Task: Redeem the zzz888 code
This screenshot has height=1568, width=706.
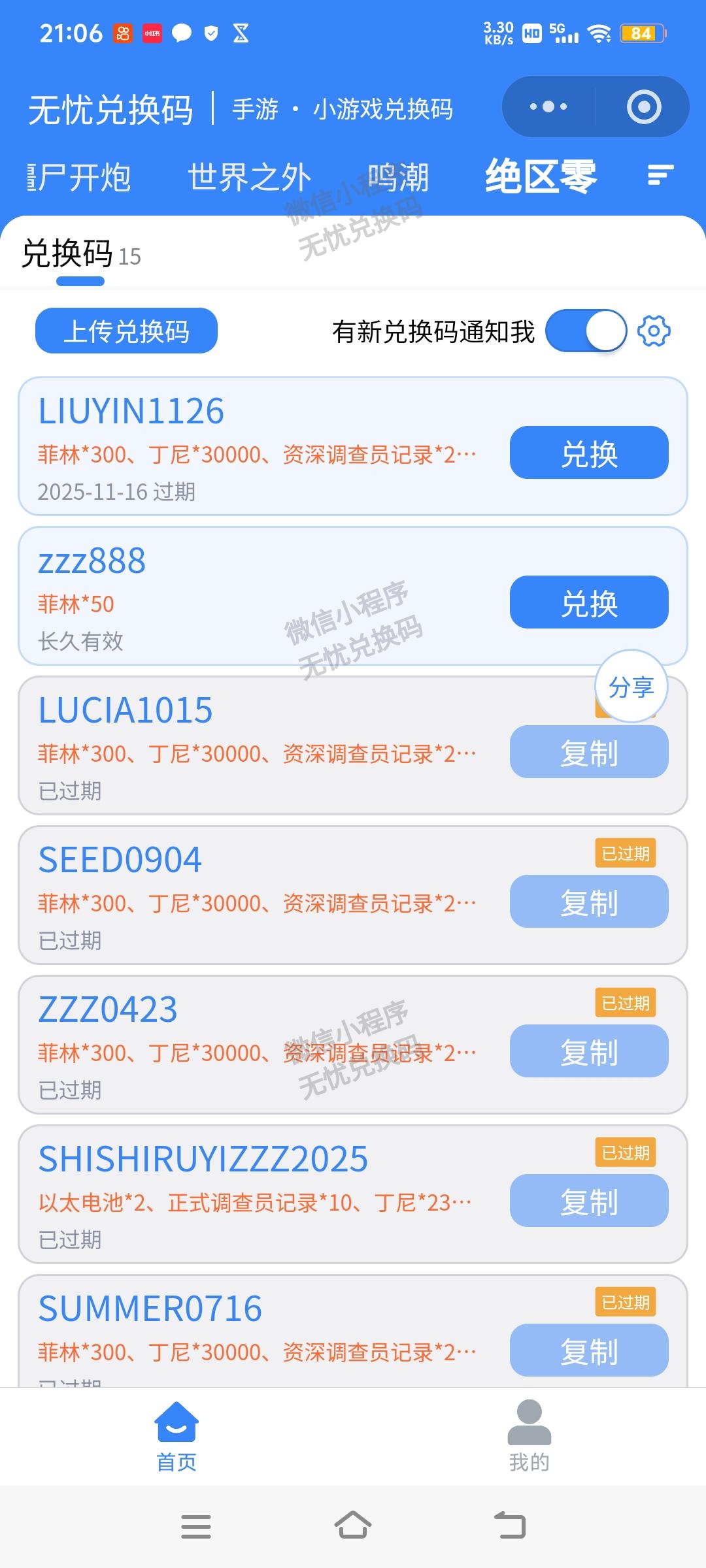Action: (589, 603)
